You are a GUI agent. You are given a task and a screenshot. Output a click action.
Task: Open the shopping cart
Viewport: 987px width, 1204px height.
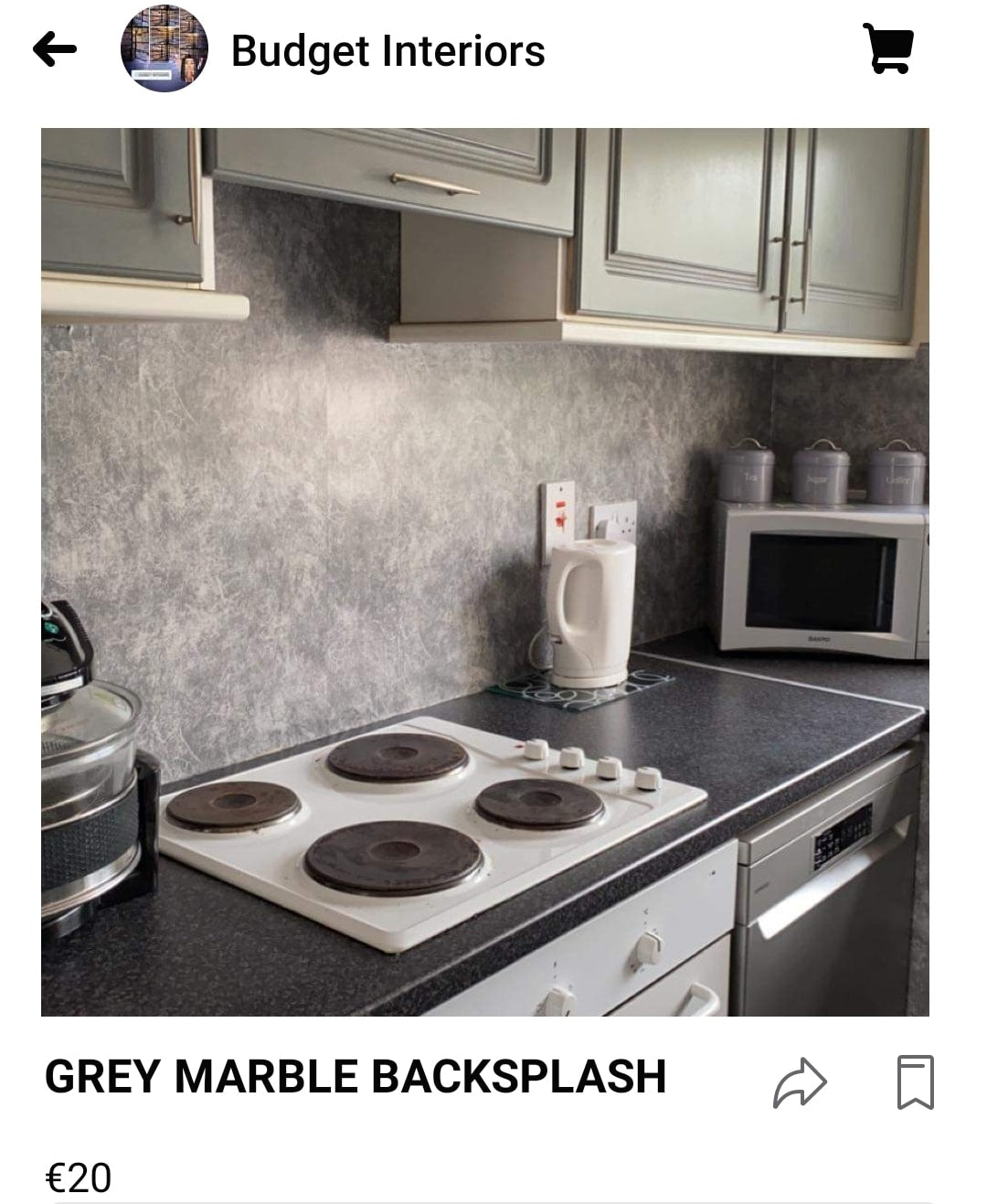coord(887,48)
